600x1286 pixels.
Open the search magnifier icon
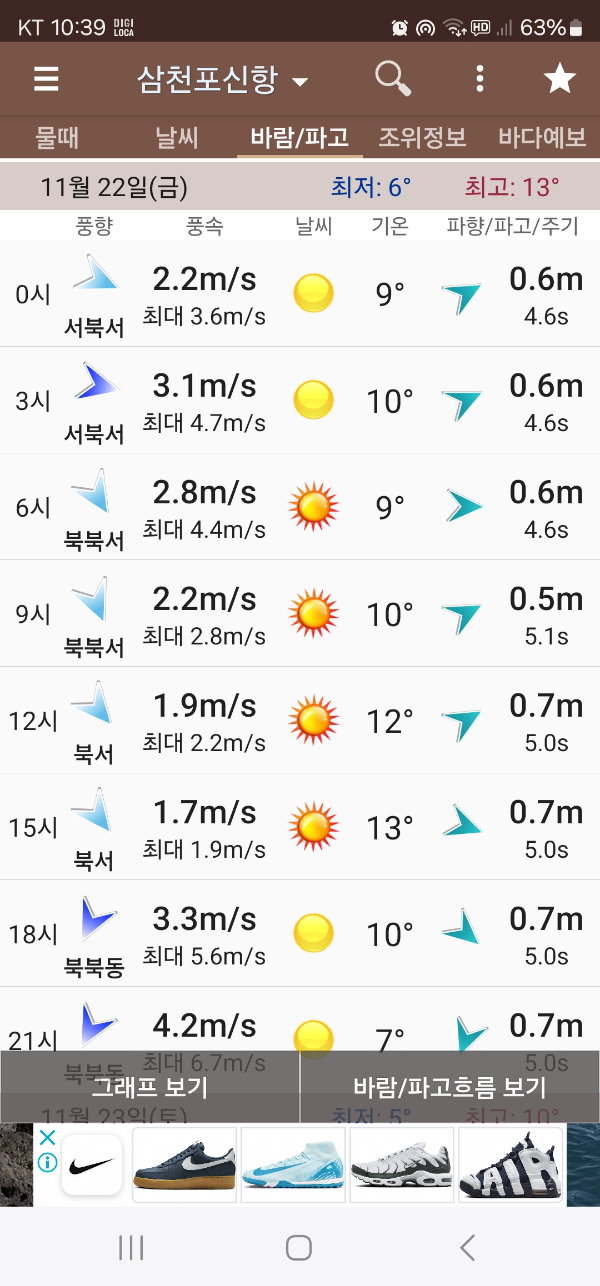tap(393, 78)
